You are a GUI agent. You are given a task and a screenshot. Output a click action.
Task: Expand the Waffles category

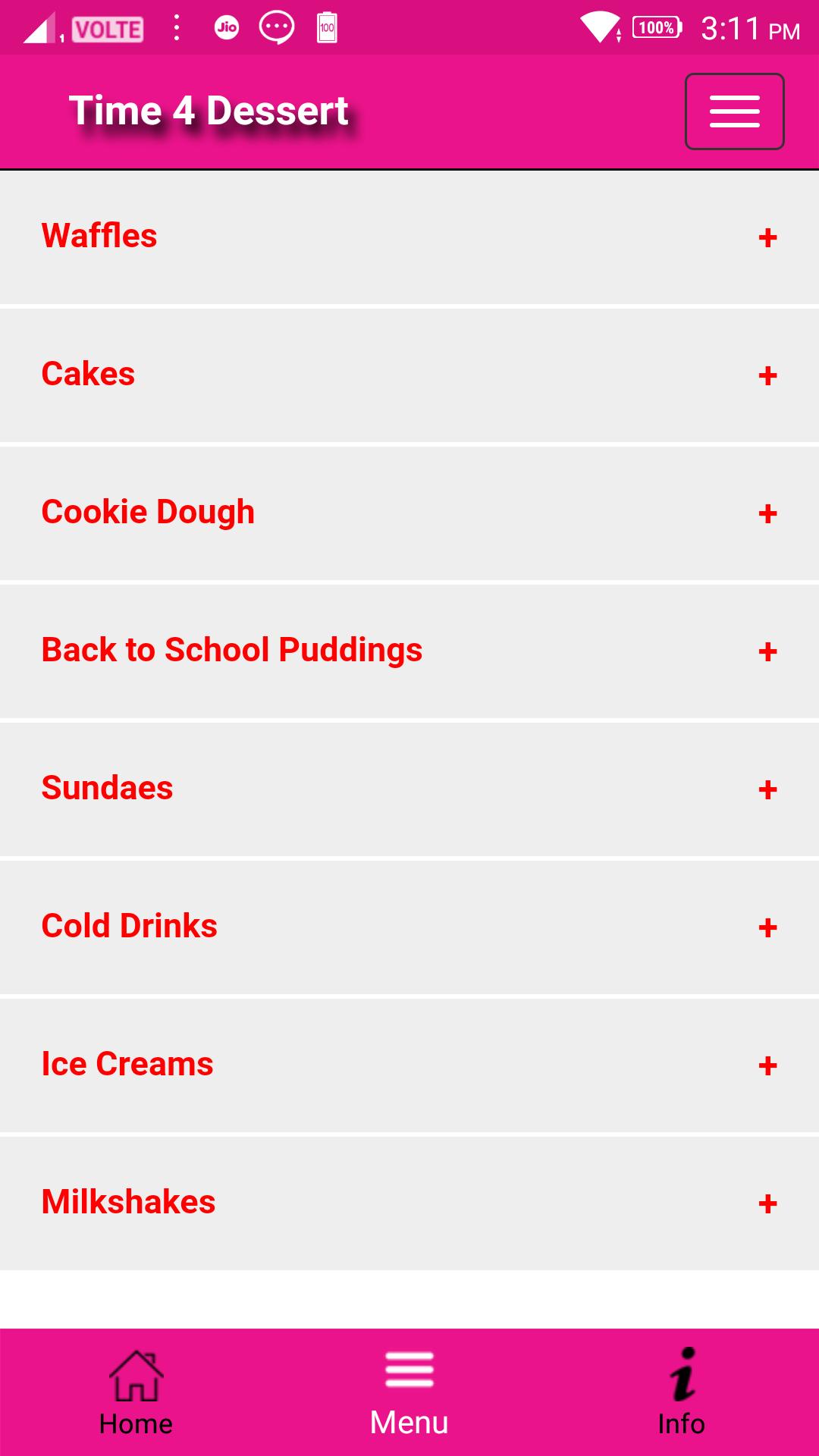click(409, 237)
